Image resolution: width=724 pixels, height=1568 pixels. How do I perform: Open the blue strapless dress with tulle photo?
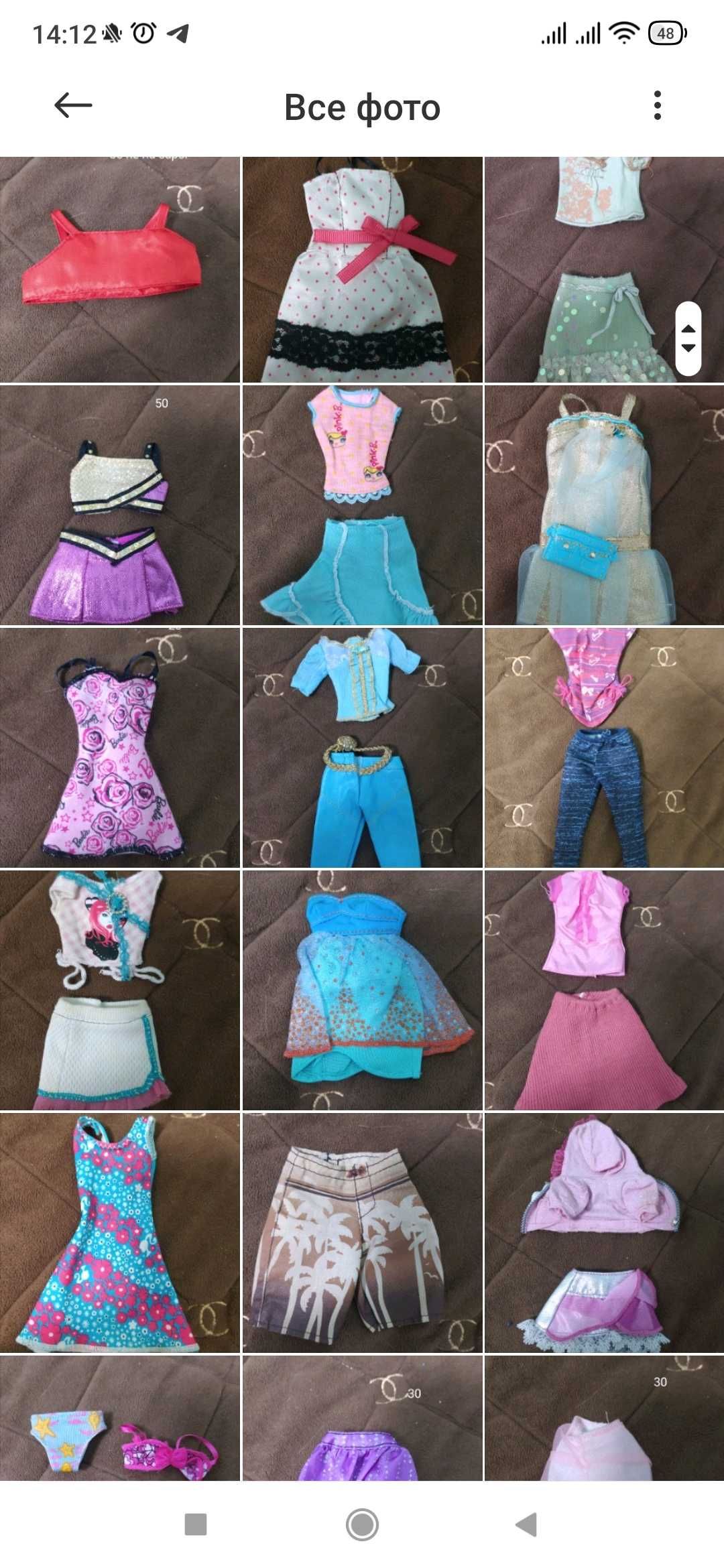click(x=363, y=990)
